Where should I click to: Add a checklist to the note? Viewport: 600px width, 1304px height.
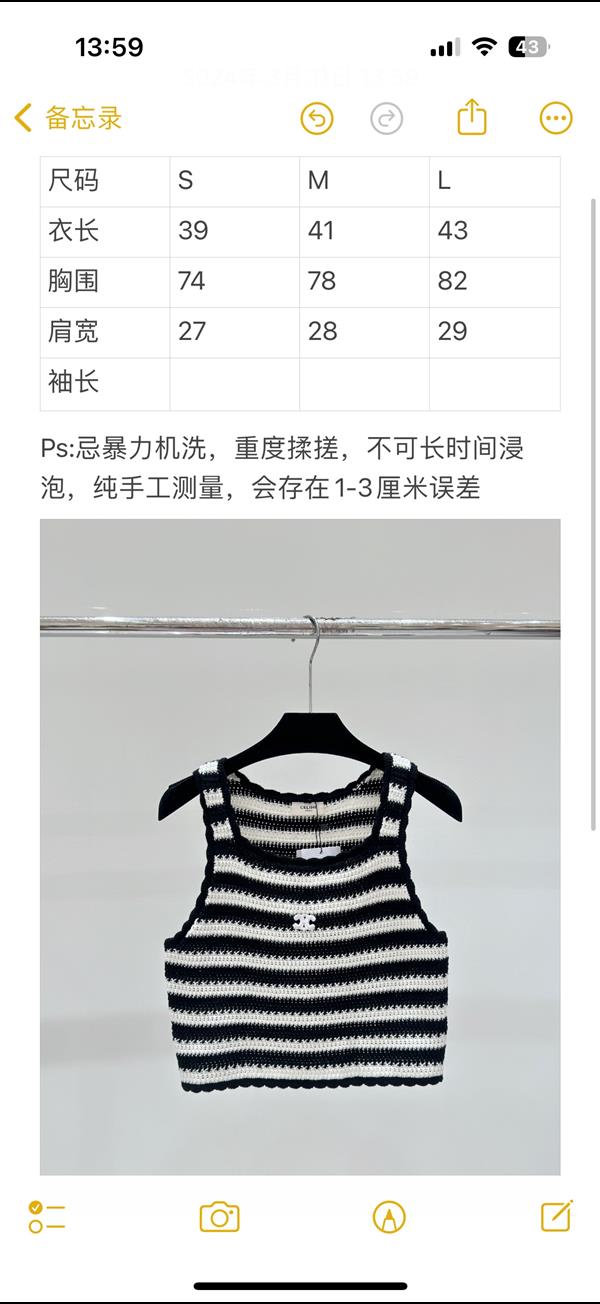coord(47,1217)
